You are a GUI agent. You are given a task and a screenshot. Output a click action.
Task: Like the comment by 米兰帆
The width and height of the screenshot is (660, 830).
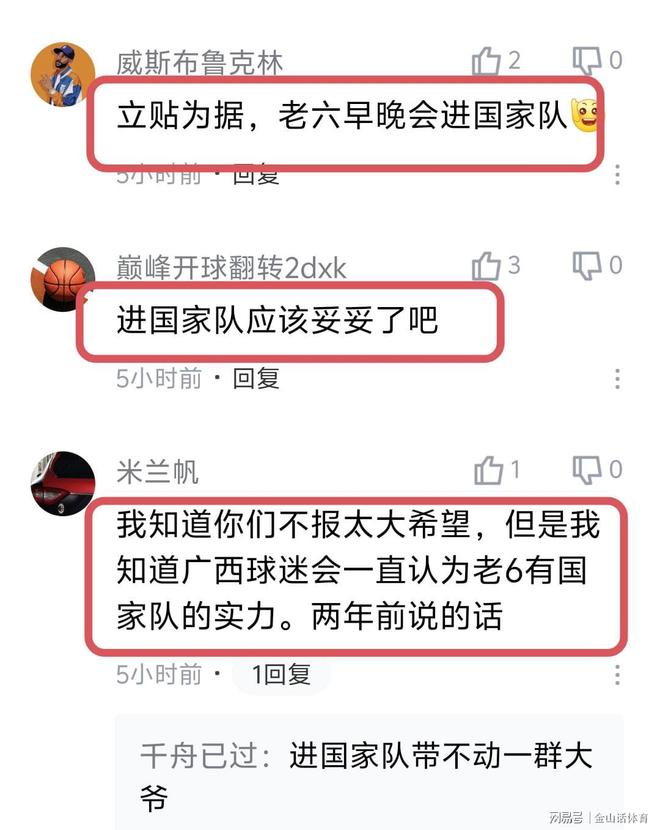pyautogui.click(x=487, y=470)
